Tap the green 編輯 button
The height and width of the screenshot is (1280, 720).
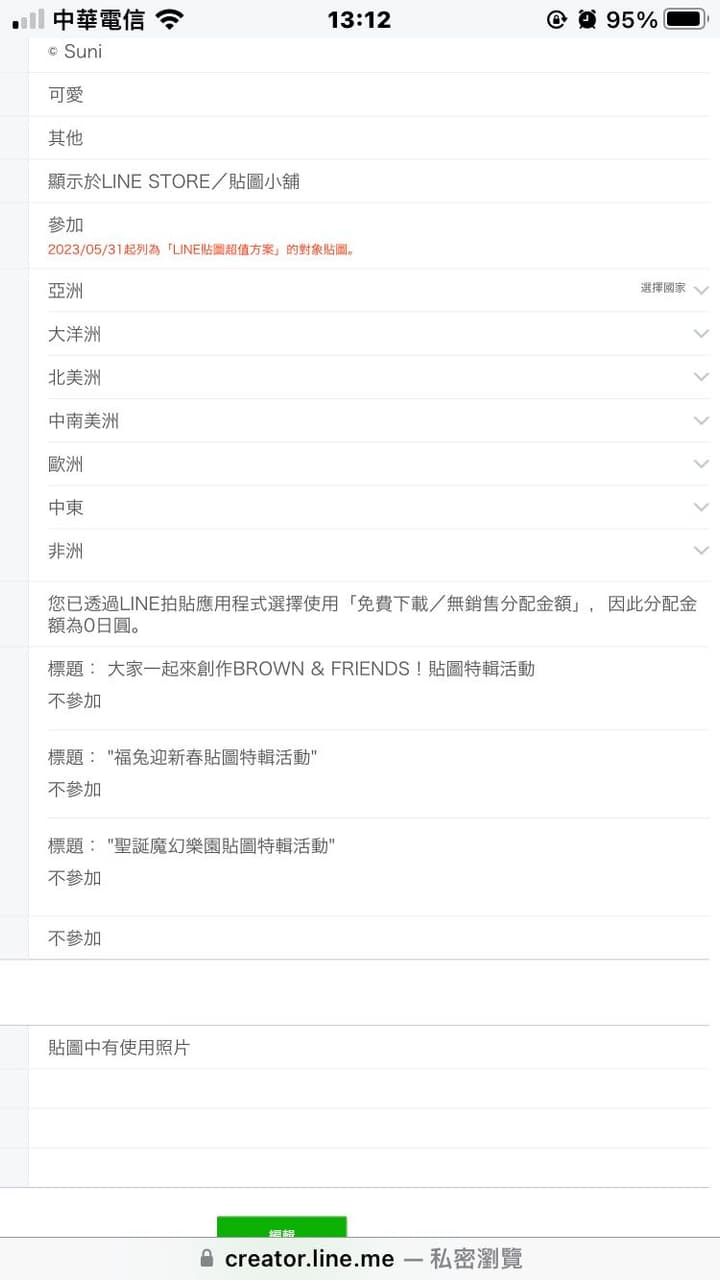point(282,1228)
